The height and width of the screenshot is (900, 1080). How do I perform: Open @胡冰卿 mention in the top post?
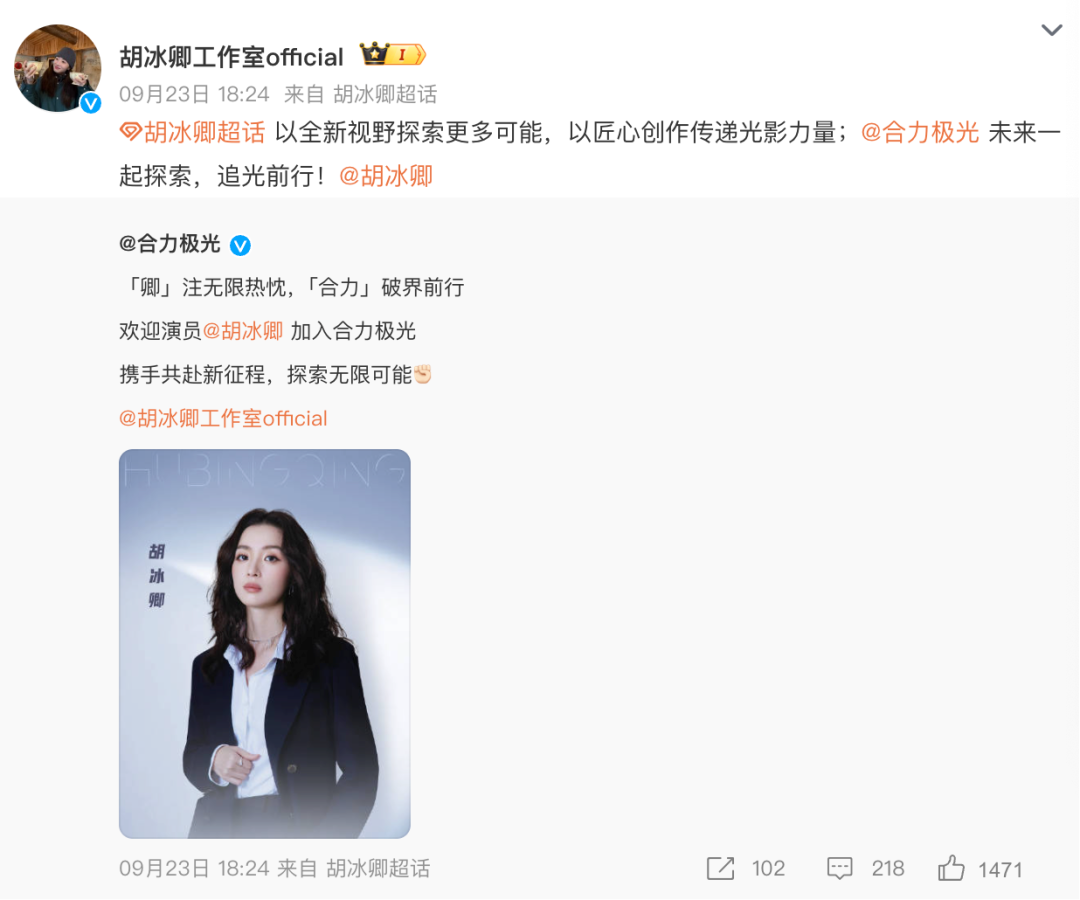point(386,176)
